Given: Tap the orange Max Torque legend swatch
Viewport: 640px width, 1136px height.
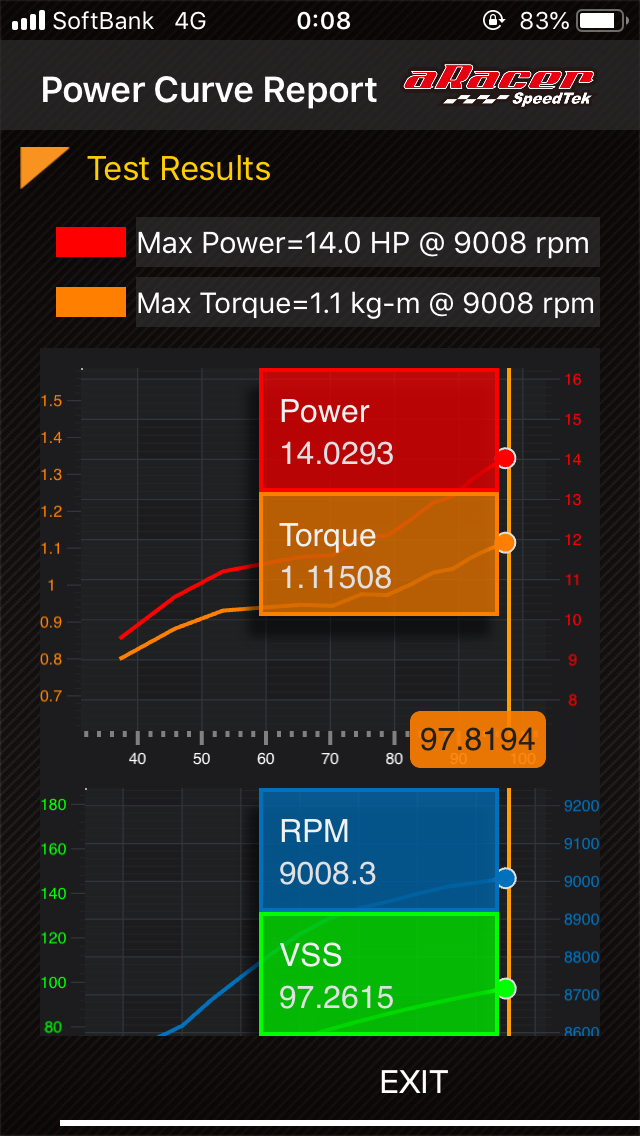Looking at the screenshot, I should 91,302.
